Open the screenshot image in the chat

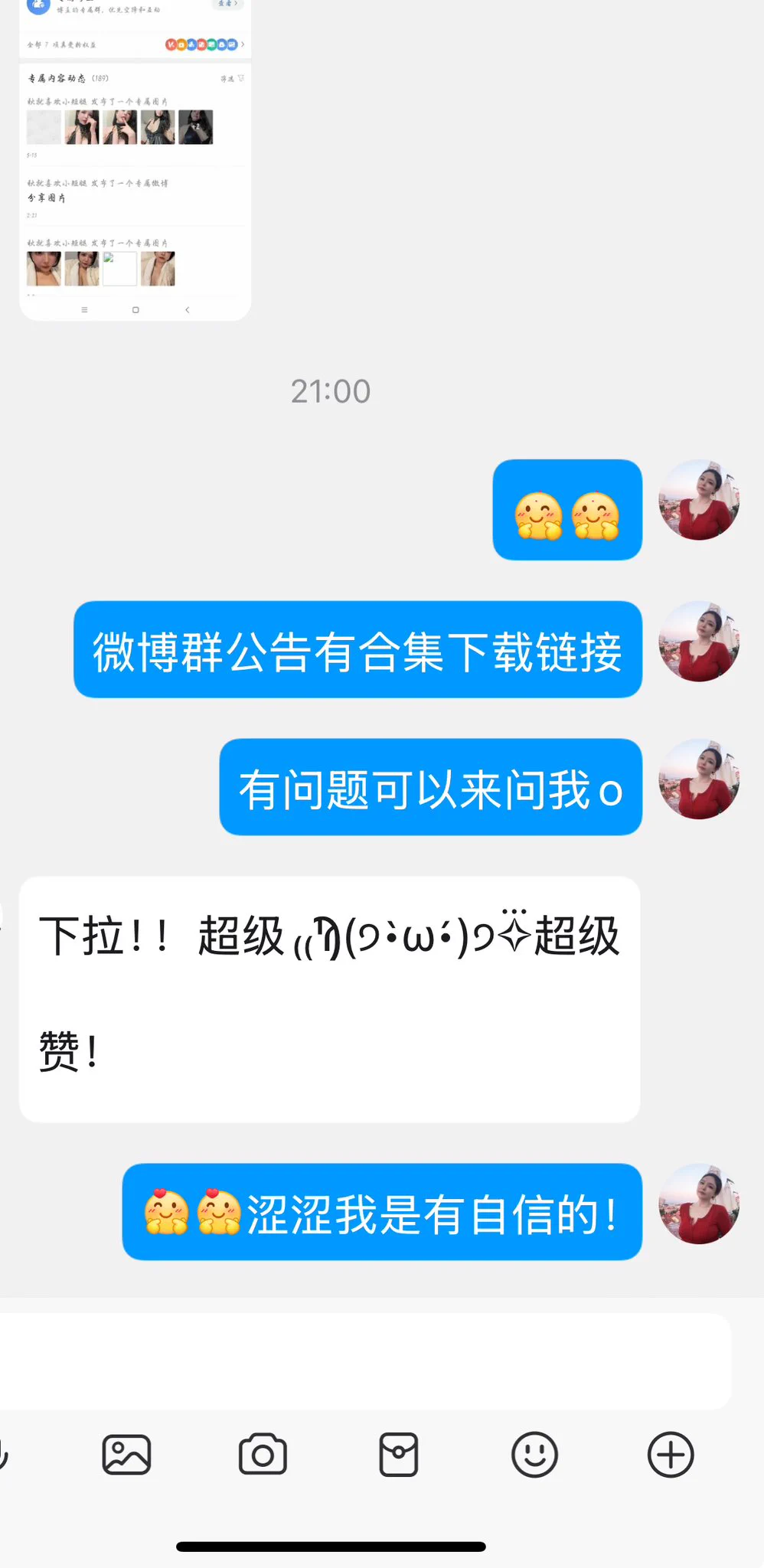135,161
